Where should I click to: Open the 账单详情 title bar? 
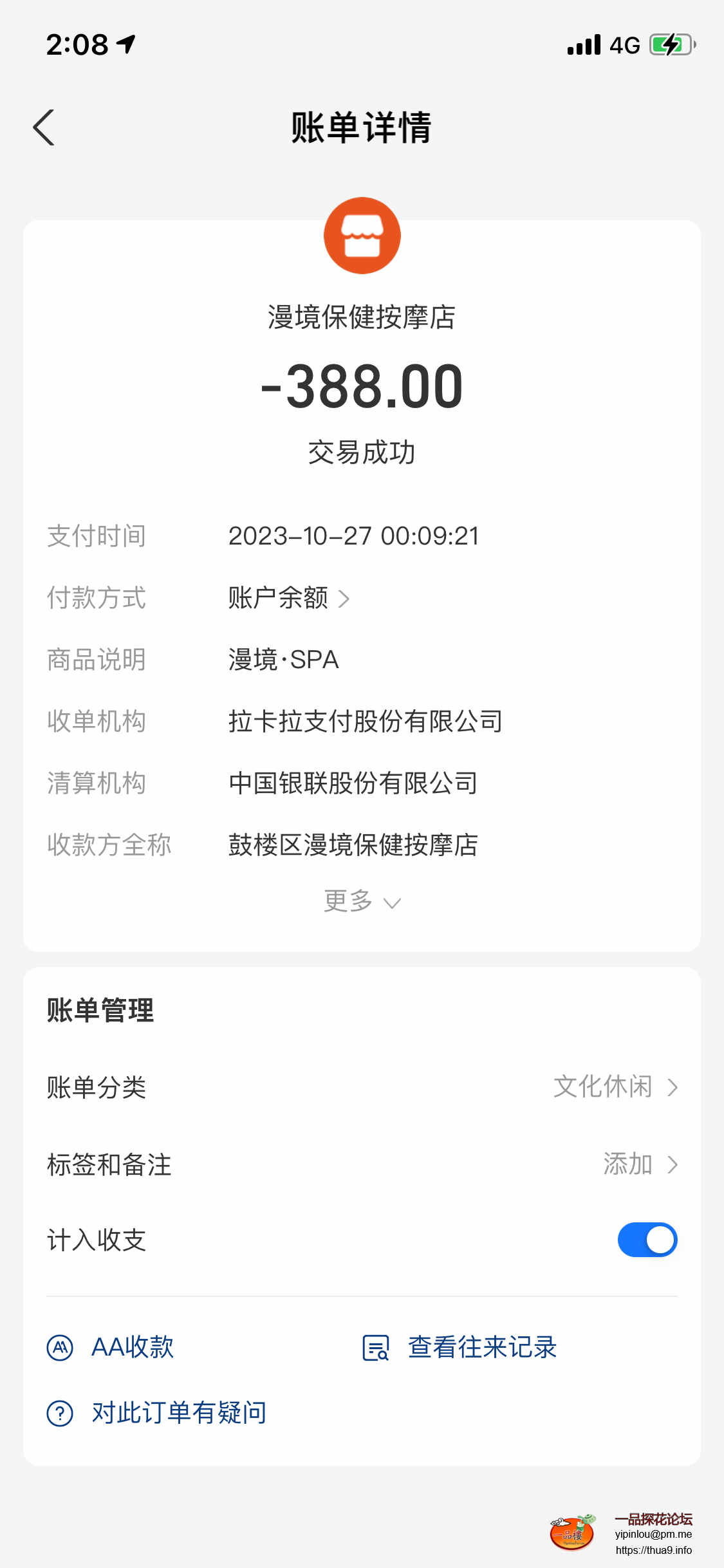coord(362,127)
